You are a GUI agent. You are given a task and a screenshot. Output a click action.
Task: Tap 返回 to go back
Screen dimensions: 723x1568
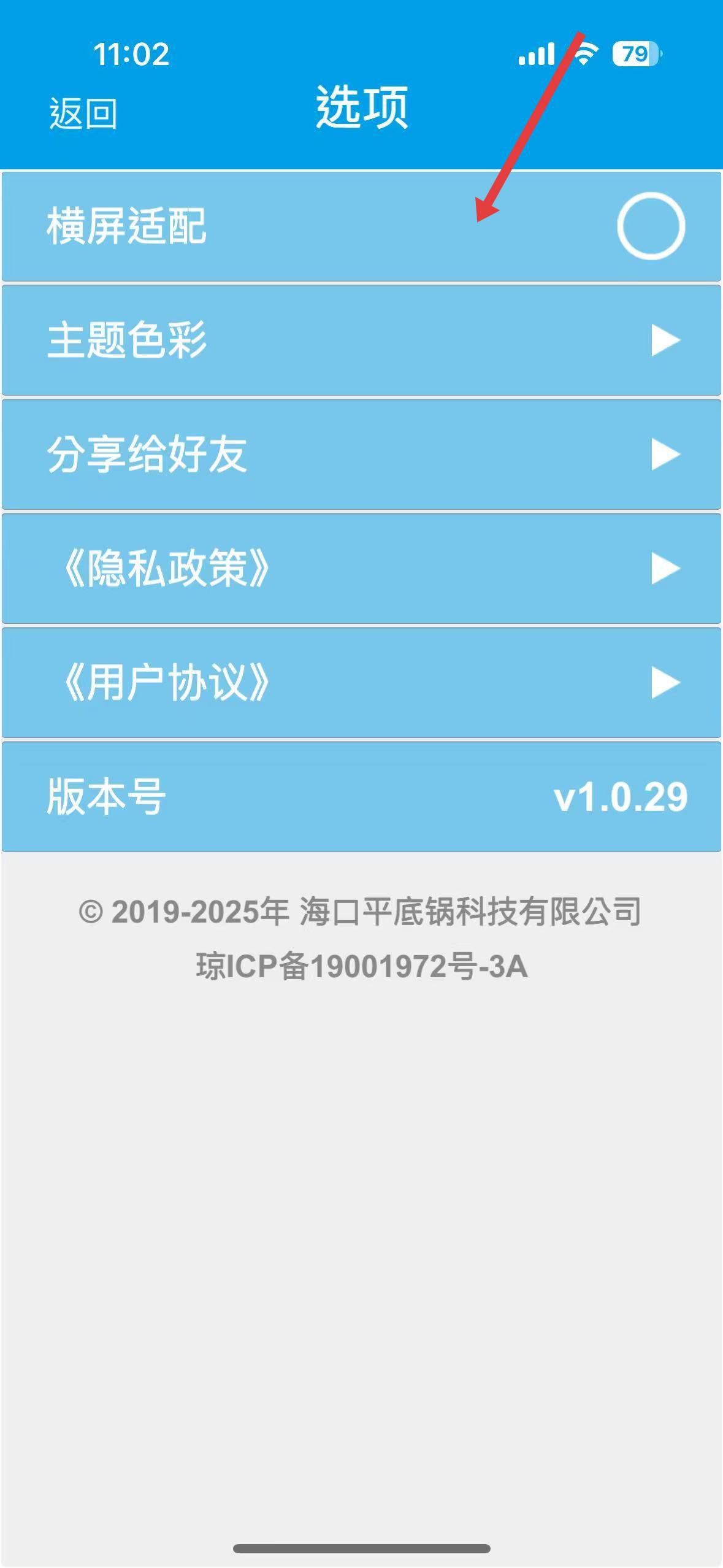[x=83, y=113]
